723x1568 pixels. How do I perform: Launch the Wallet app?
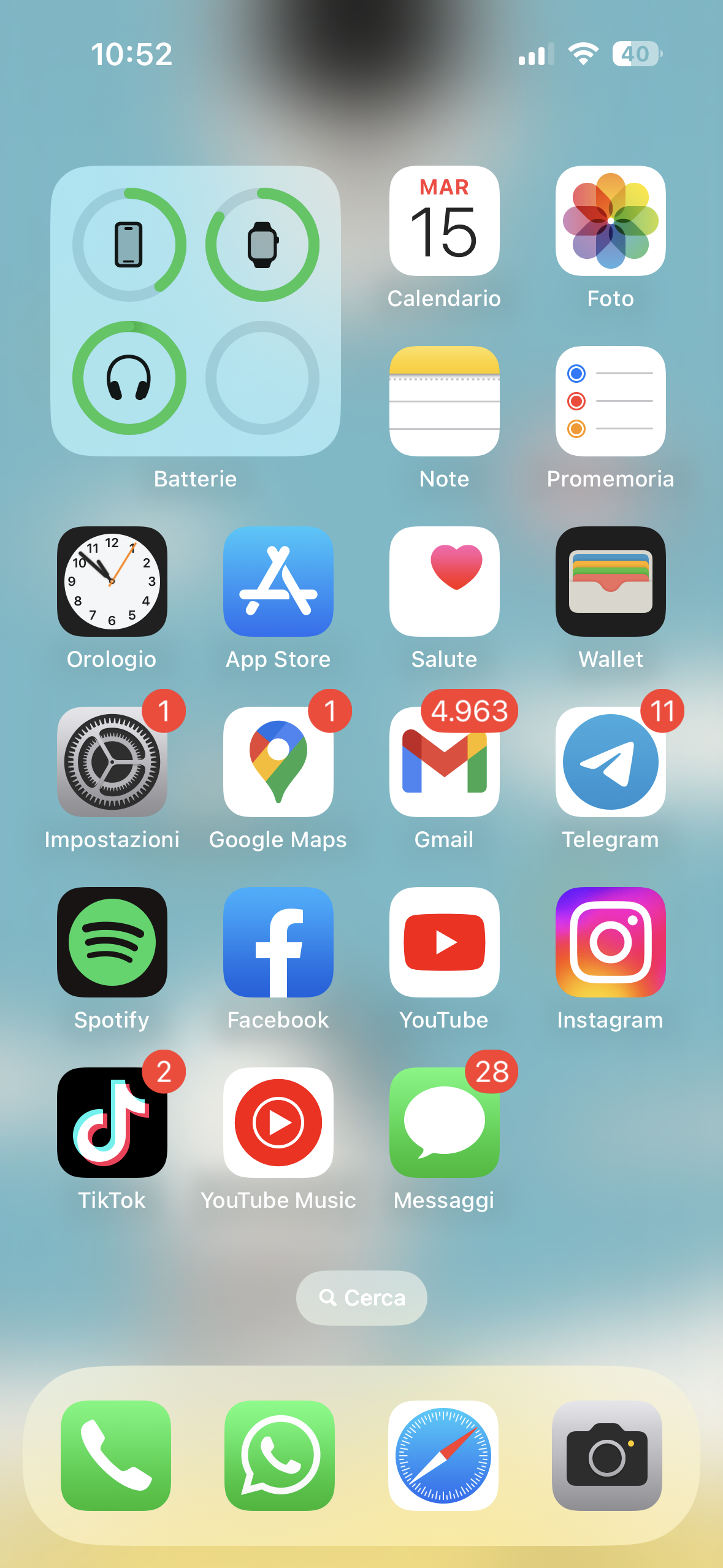coord(611,582)
